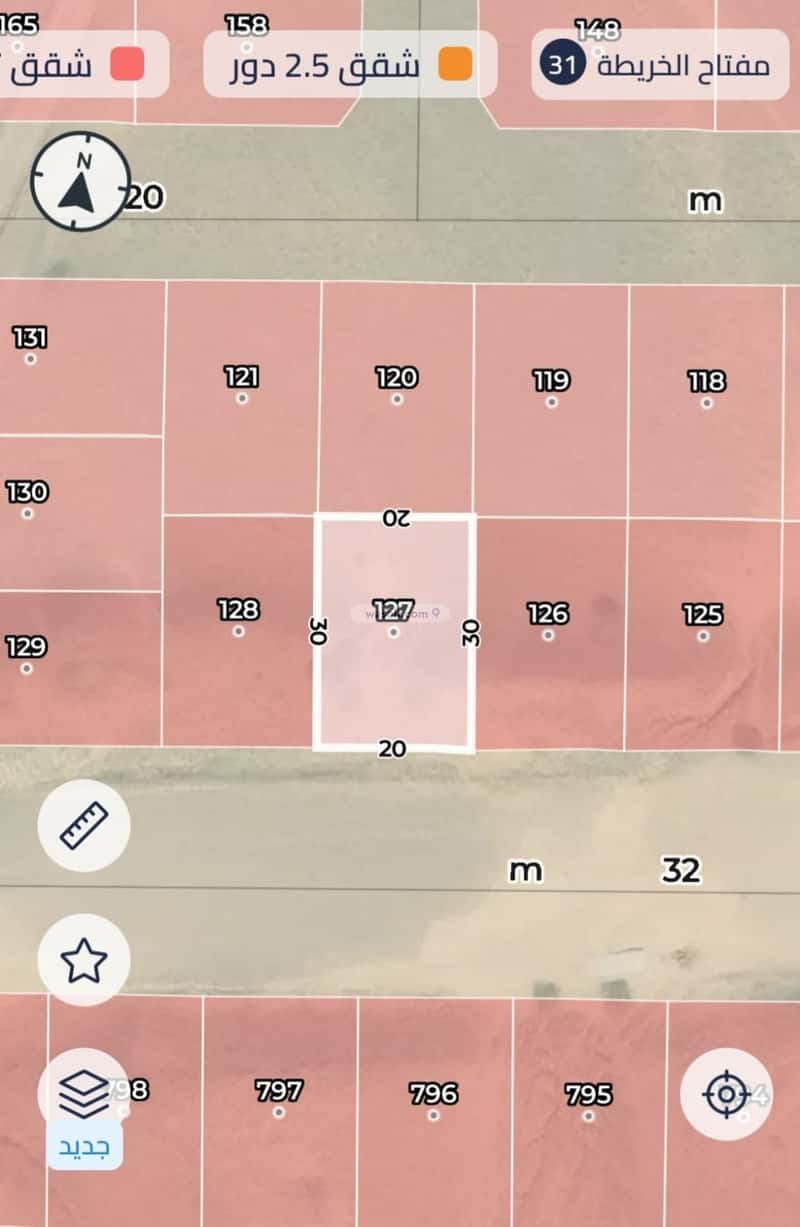Select plot 128 on the map
Viewport: 800px width, 1227px height.
point(238,630)
